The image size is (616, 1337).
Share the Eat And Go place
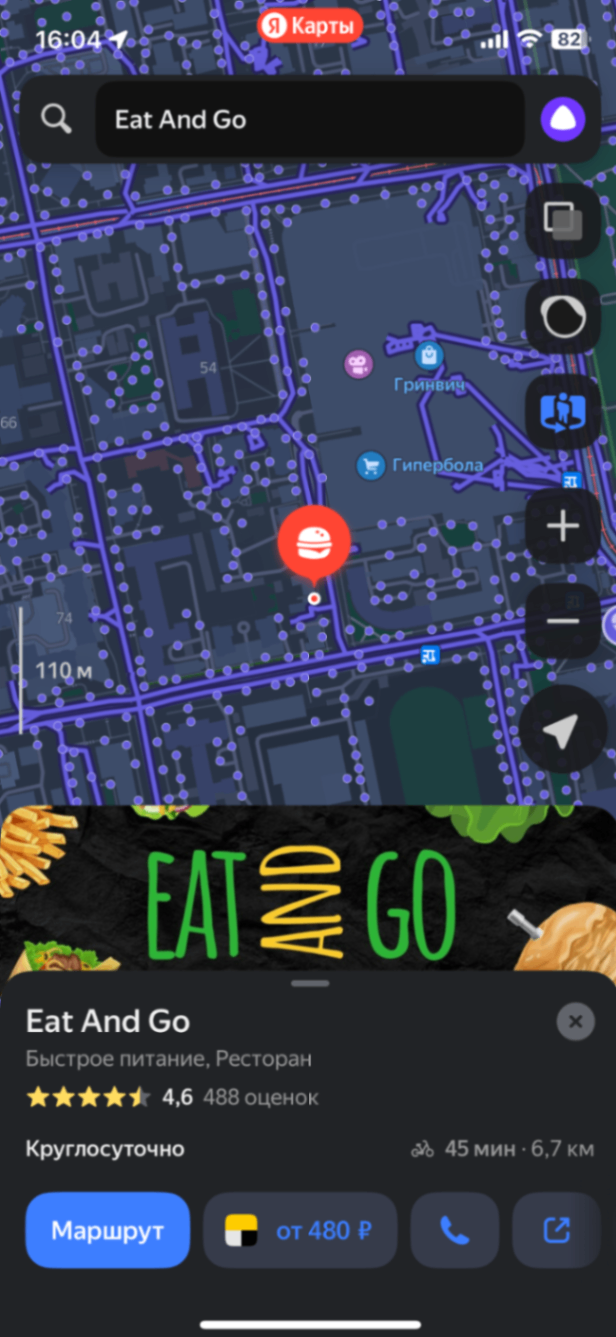pos(556,1230)
